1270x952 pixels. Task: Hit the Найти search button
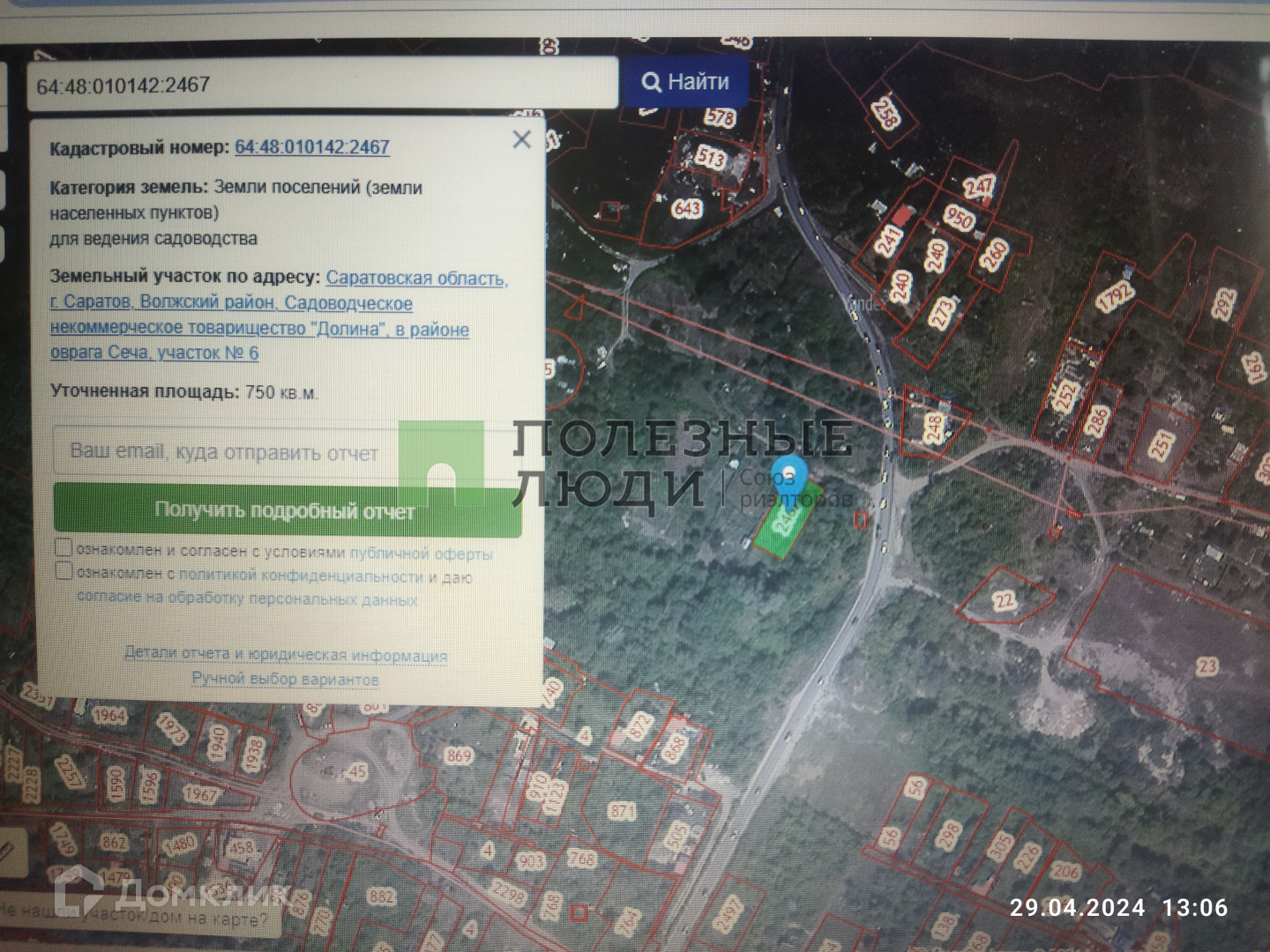click(x=685, y=82)
